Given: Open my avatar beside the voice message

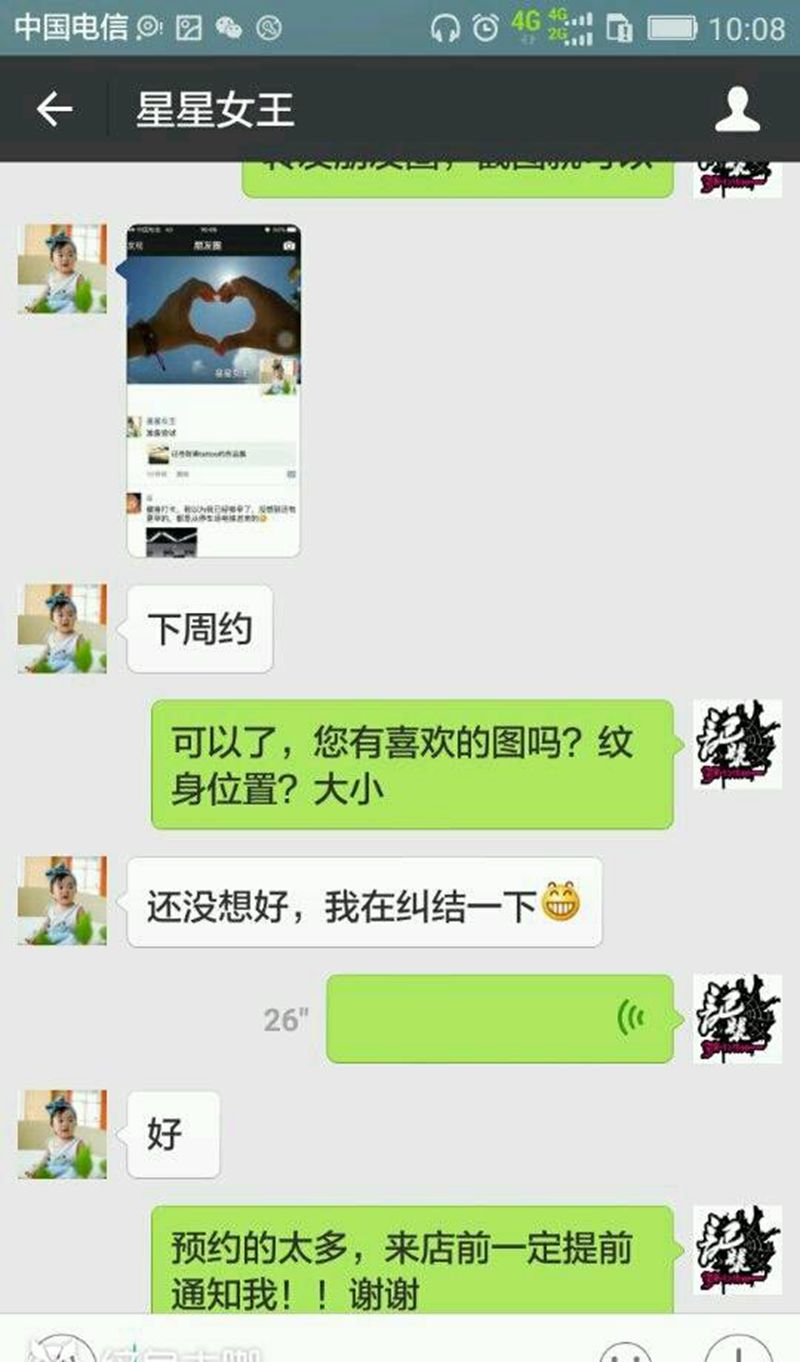Looking at the screenshot, I should click(738, 1019).
